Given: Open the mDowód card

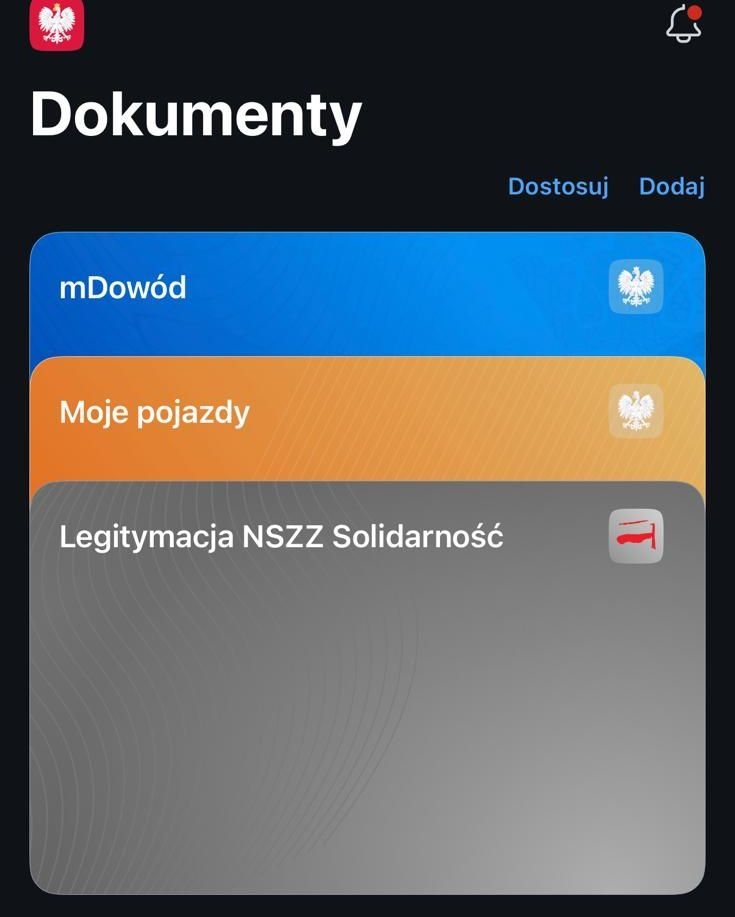Looking at the screenshot, I should point(300,292).
